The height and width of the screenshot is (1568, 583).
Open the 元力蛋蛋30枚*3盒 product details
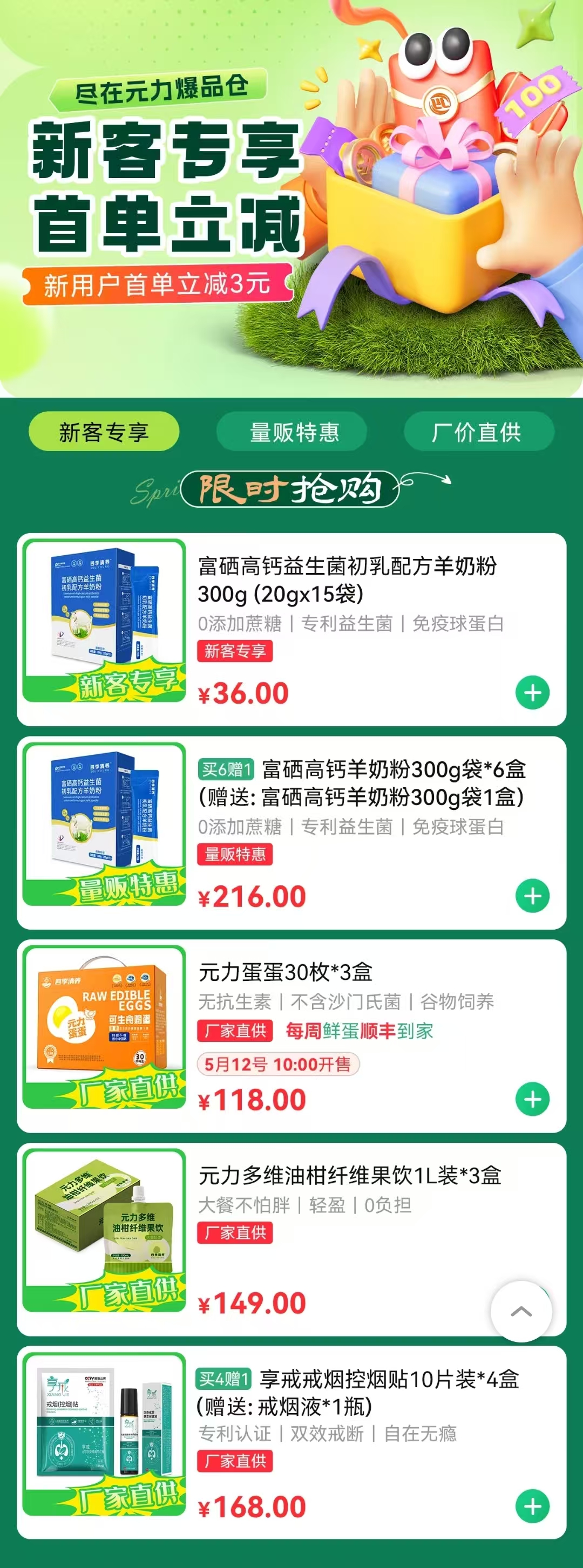285,972
